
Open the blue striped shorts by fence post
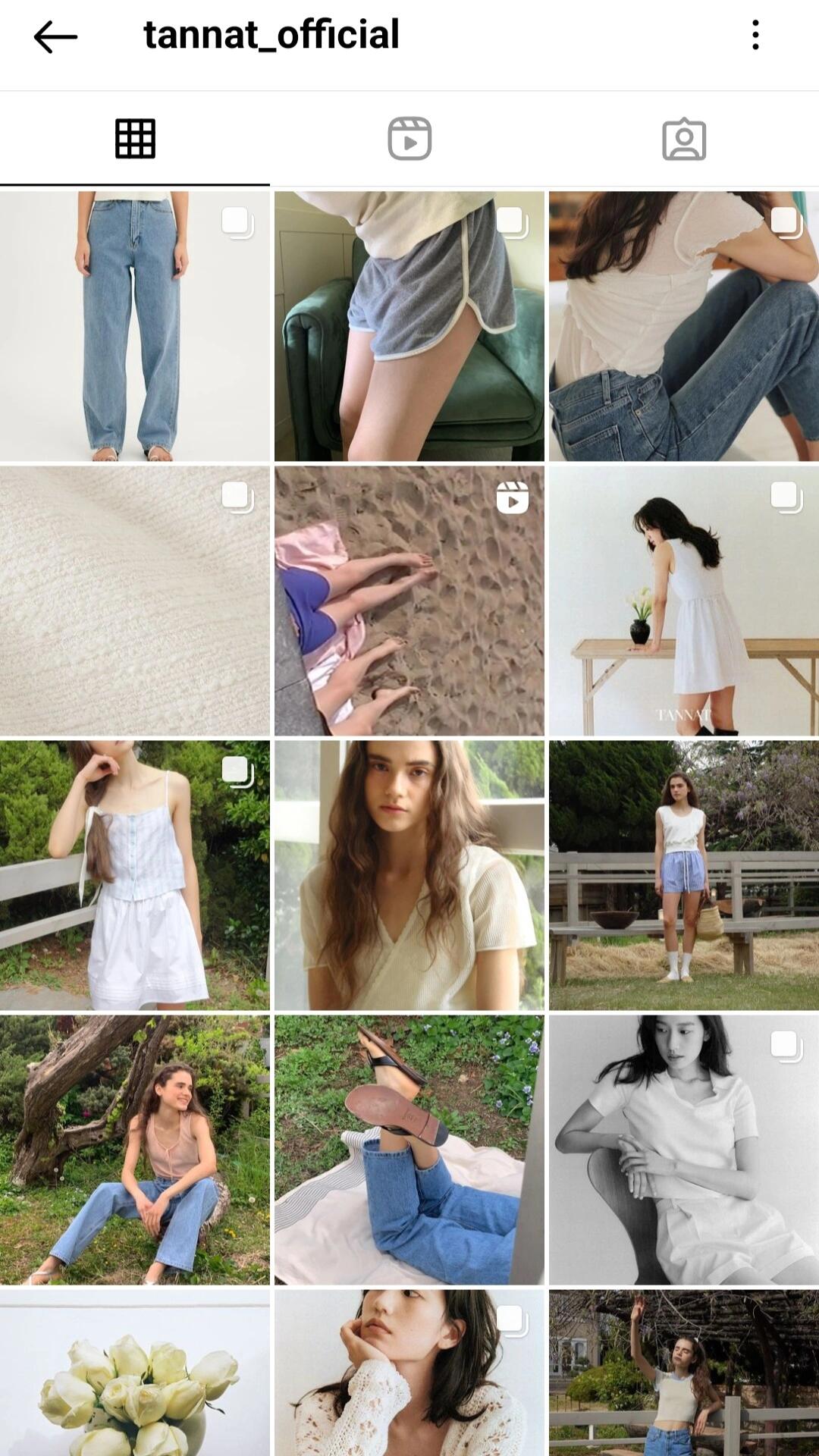684,875
